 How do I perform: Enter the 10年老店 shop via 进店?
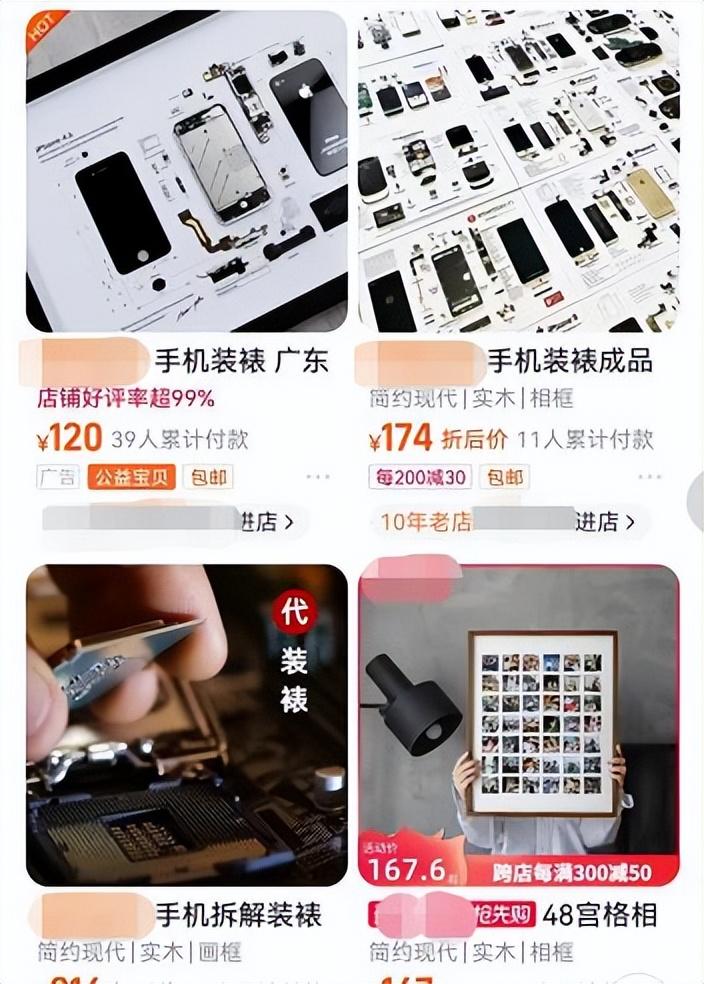pyautogui.click(x=603, y=521)
